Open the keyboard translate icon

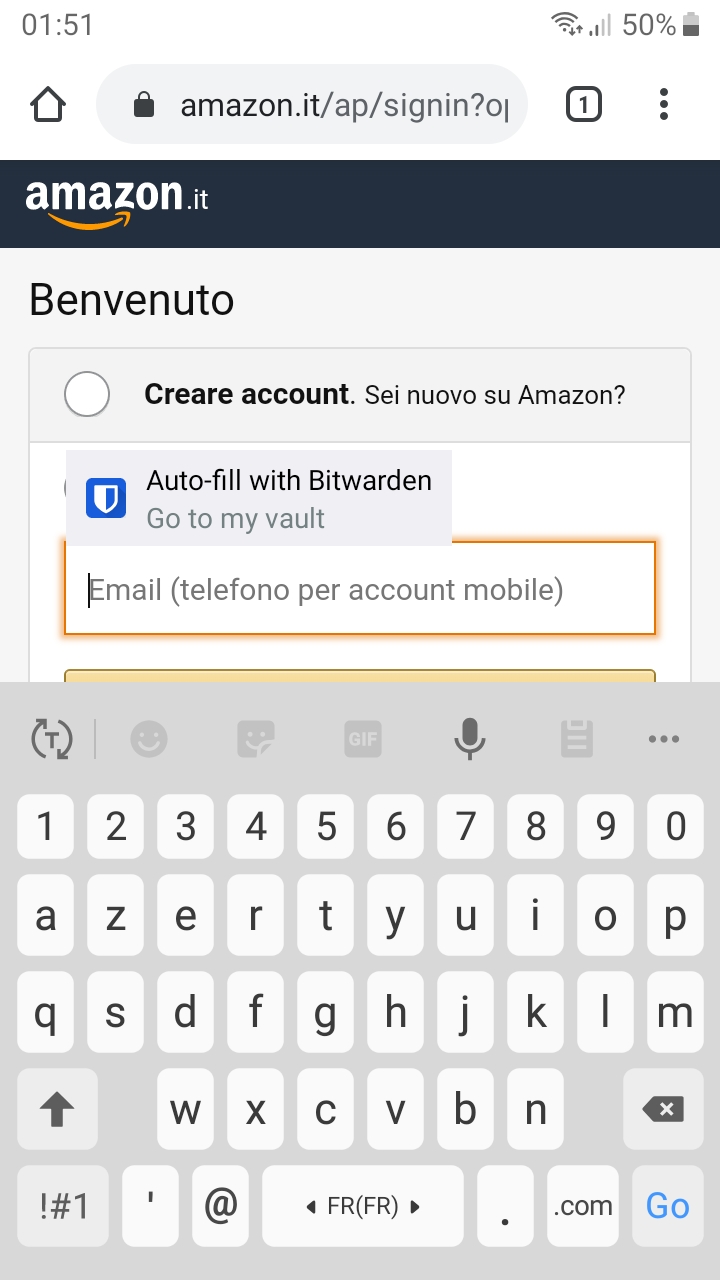(52, 740)
